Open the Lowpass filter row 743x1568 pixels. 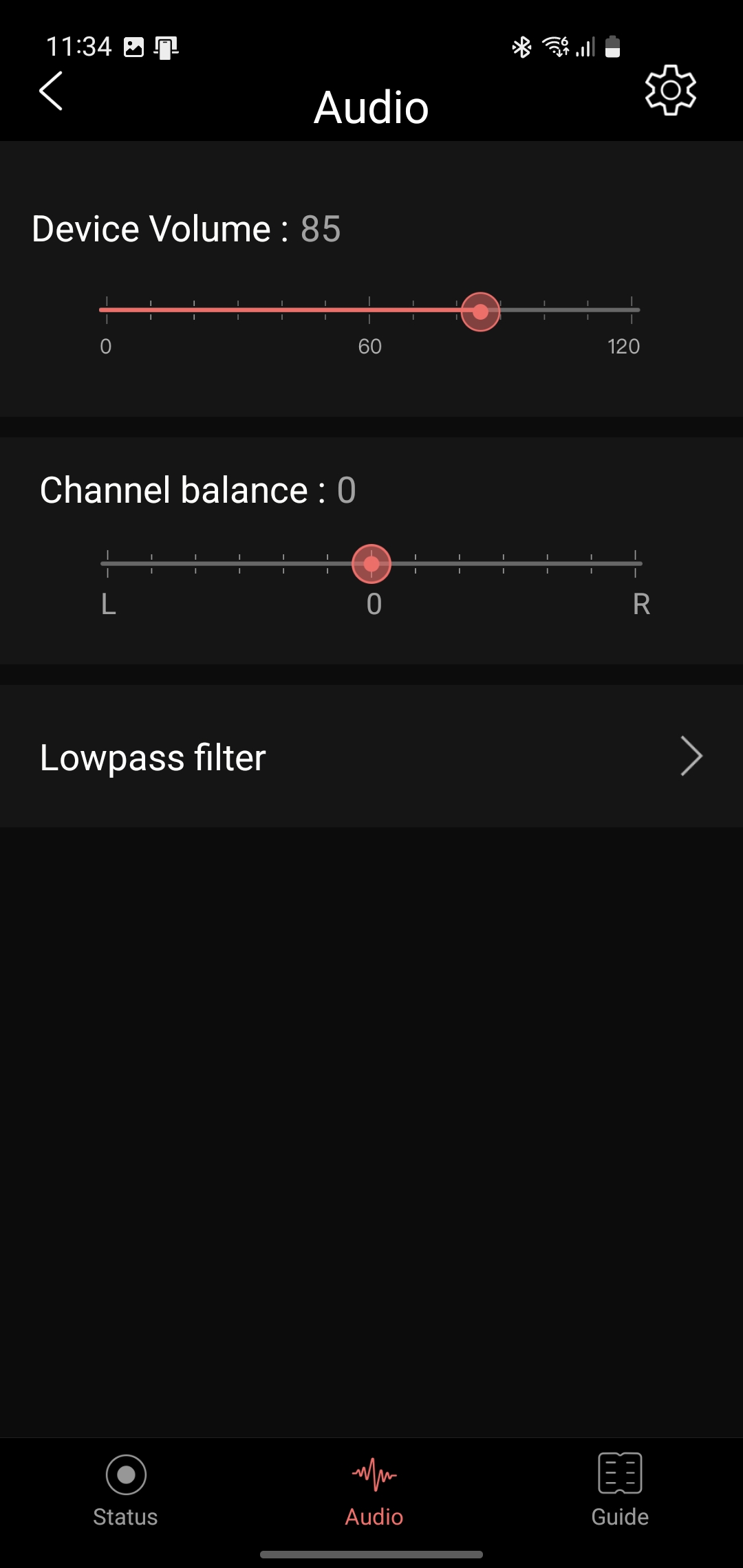pyautogui.click(x=371, y=756)
